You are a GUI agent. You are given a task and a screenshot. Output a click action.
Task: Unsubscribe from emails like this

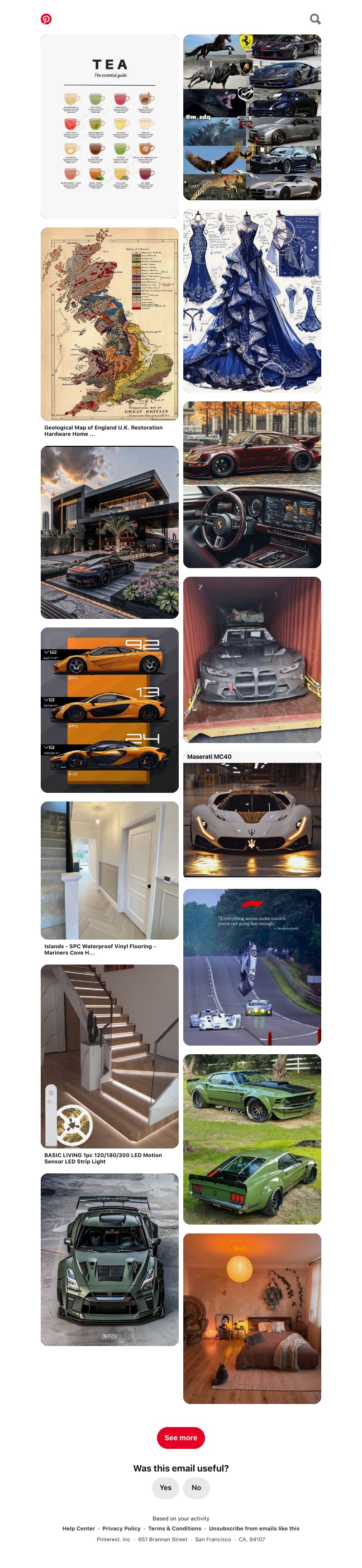254,1529
